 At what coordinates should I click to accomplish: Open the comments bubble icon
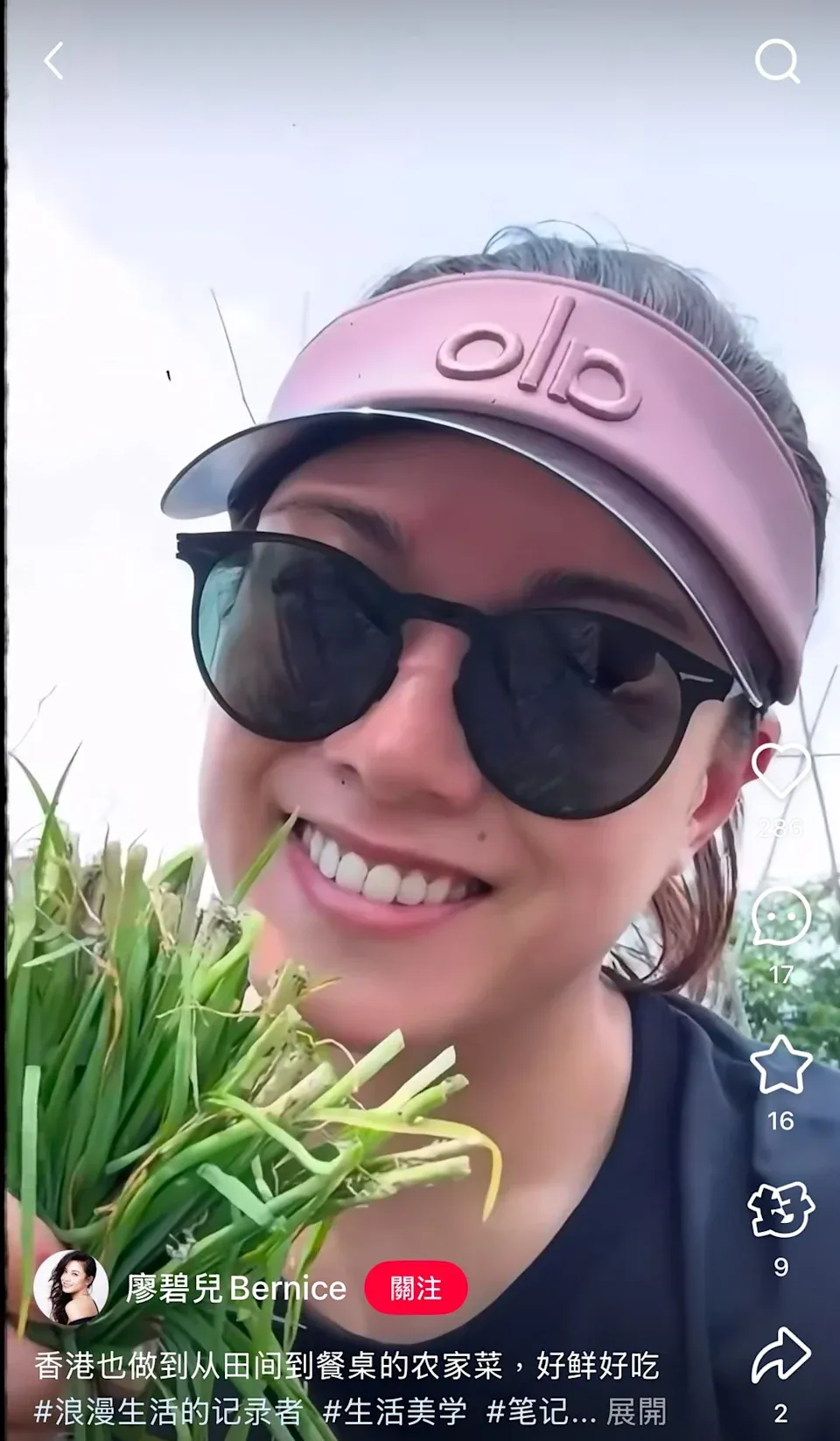click(780, 917)
